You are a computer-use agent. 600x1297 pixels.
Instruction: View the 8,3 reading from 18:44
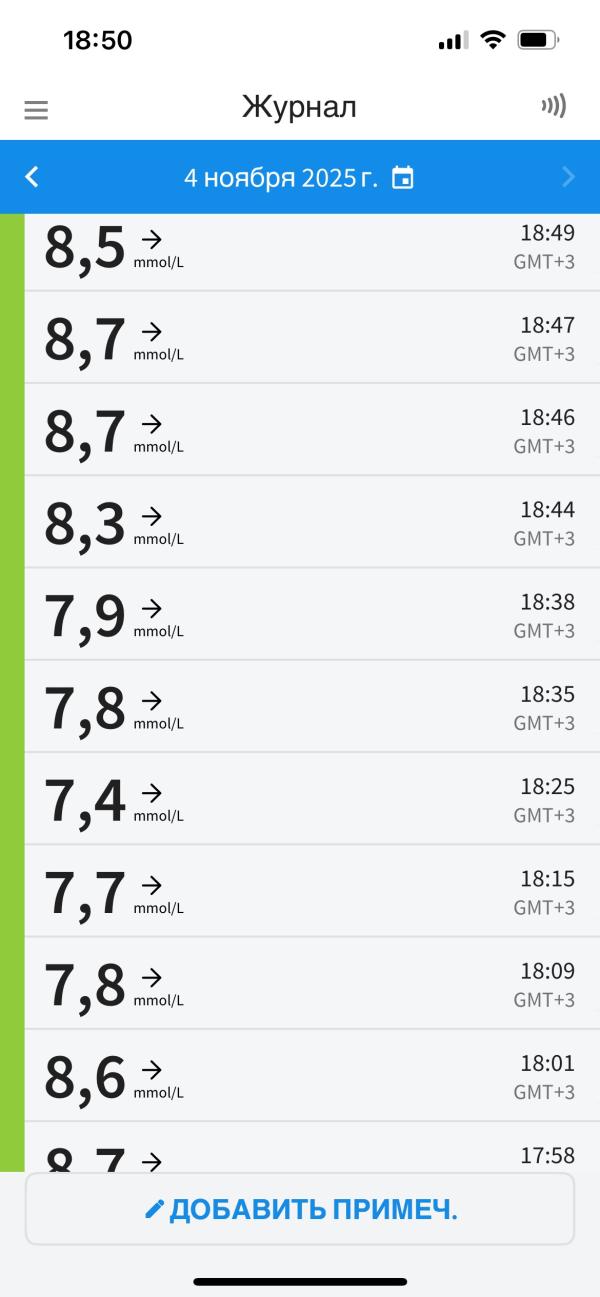(300, 522)
